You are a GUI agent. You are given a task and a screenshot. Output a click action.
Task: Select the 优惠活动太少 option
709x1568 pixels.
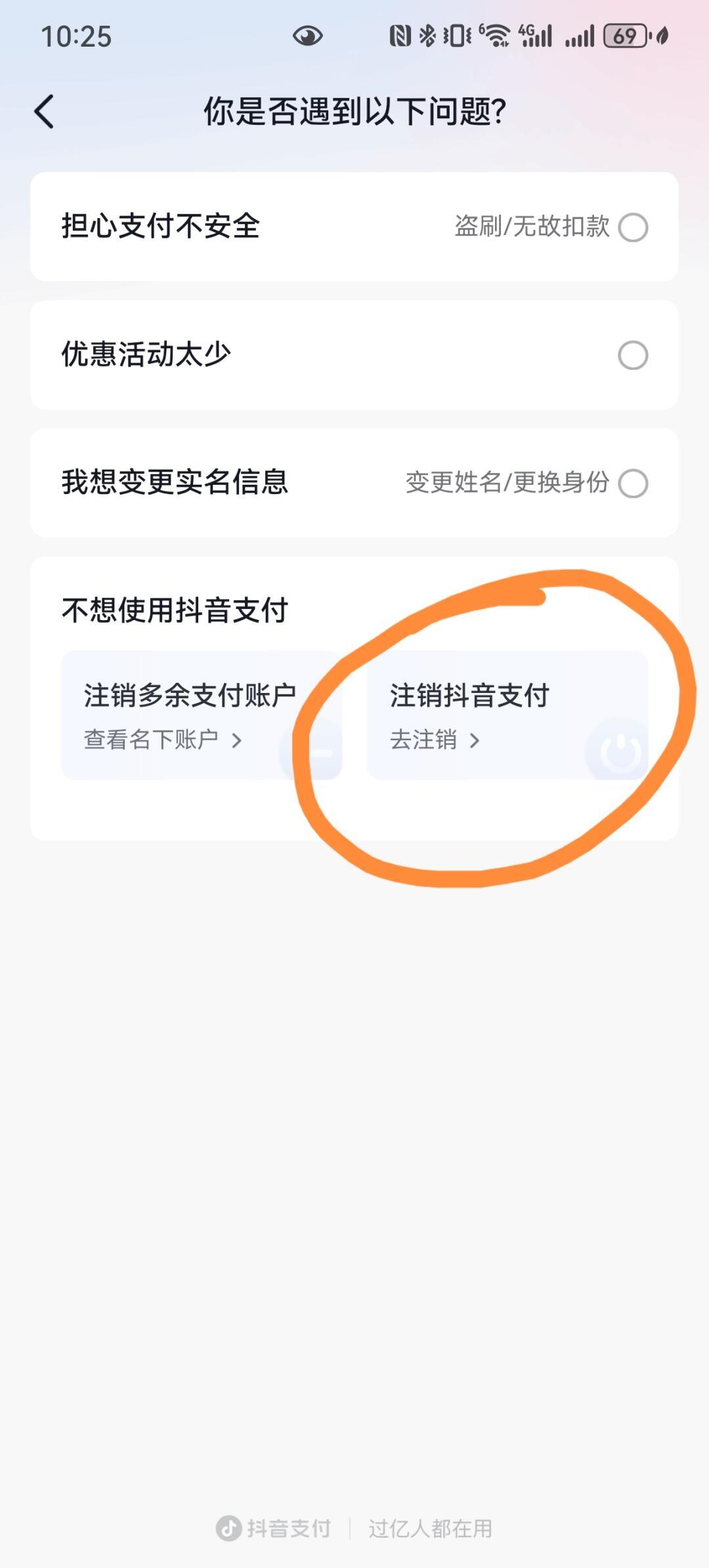click(x=632, y=355)
